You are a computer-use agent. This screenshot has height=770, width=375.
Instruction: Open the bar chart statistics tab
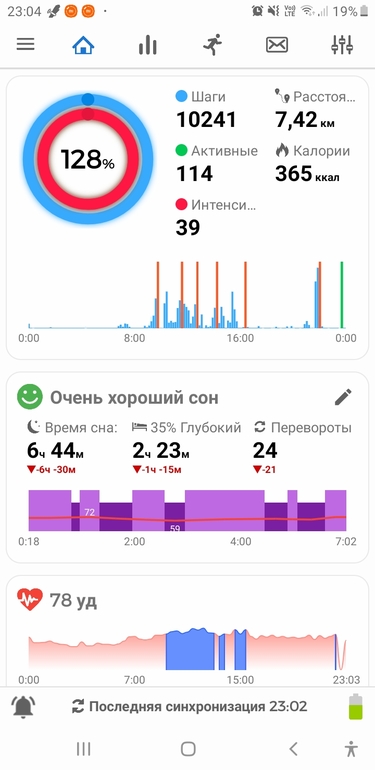(x=147, y=46)
